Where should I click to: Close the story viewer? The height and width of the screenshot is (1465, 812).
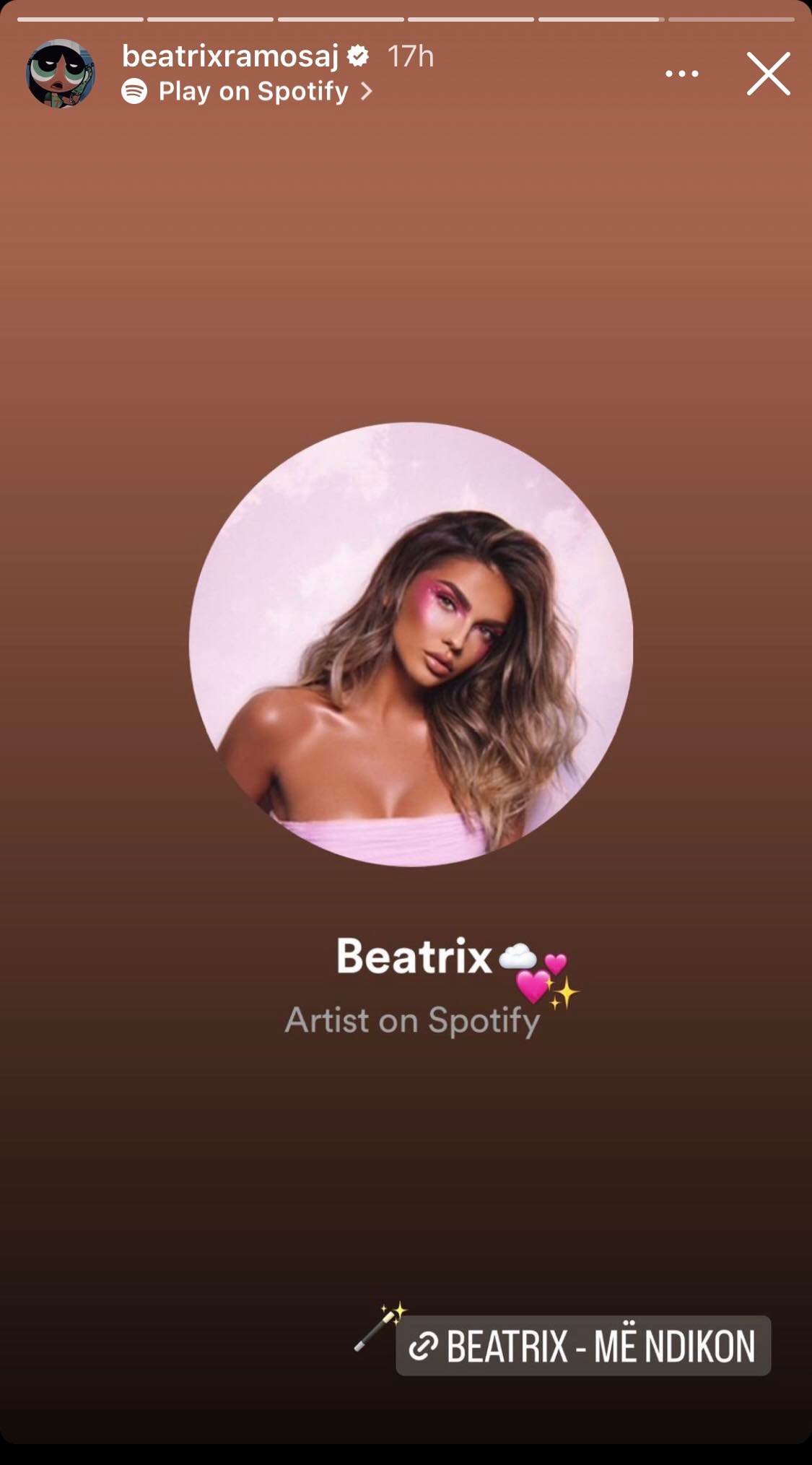(768, 74)
